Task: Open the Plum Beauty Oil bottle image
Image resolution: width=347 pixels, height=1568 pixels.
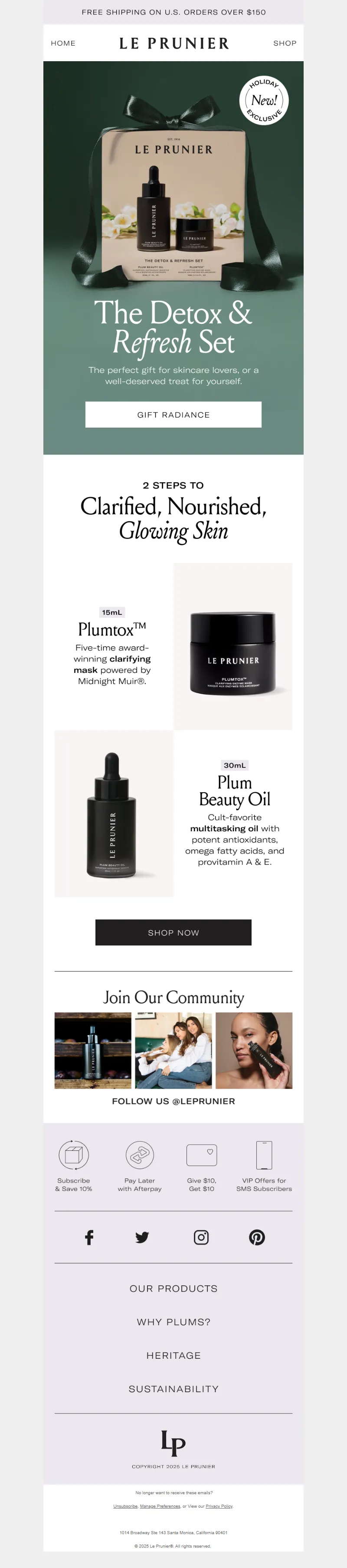Action: [x=114, y=814]
